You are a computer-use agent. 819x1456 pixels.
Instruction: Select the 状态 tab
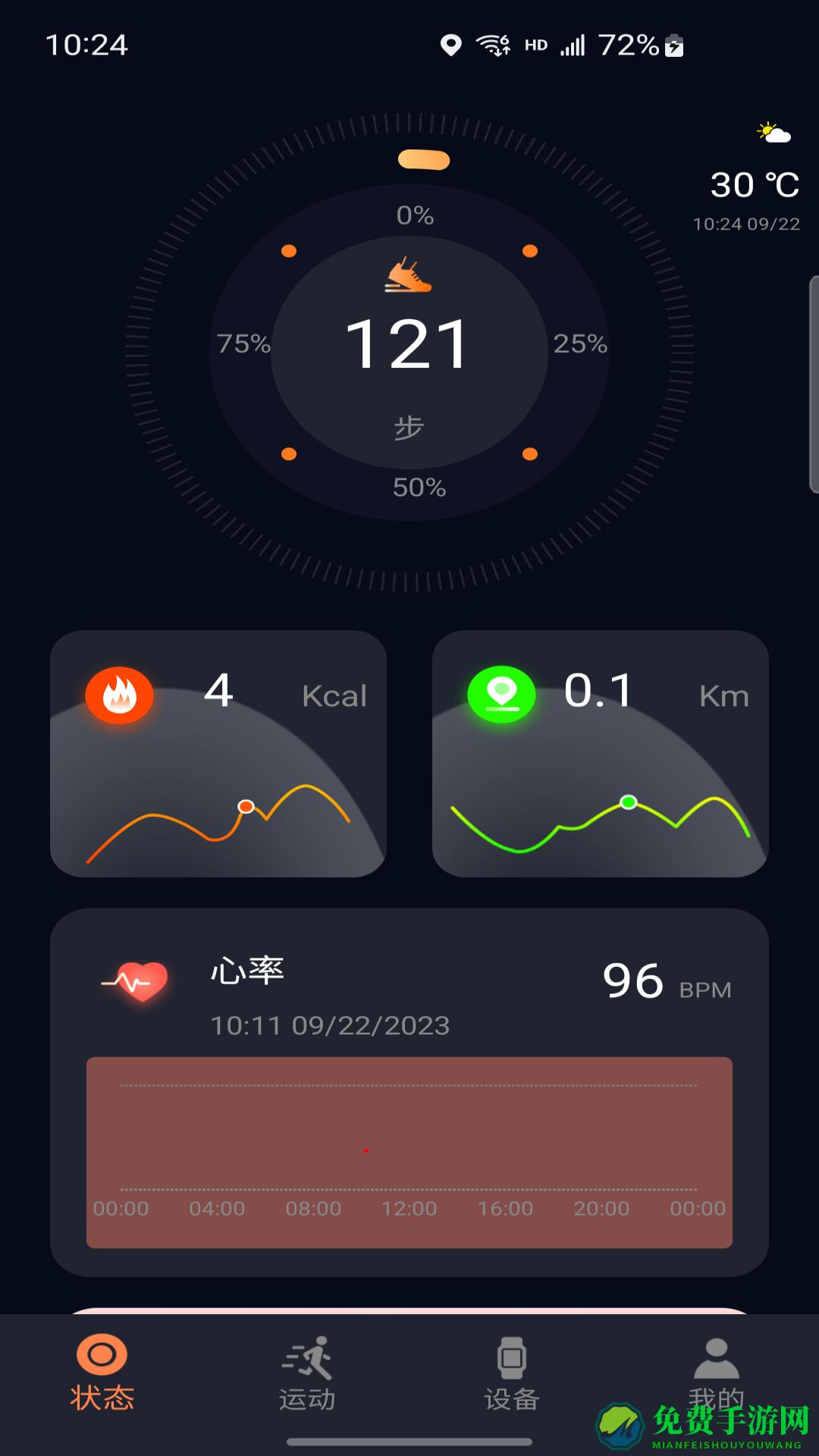pyautogui.click(x=102, y=1373)
